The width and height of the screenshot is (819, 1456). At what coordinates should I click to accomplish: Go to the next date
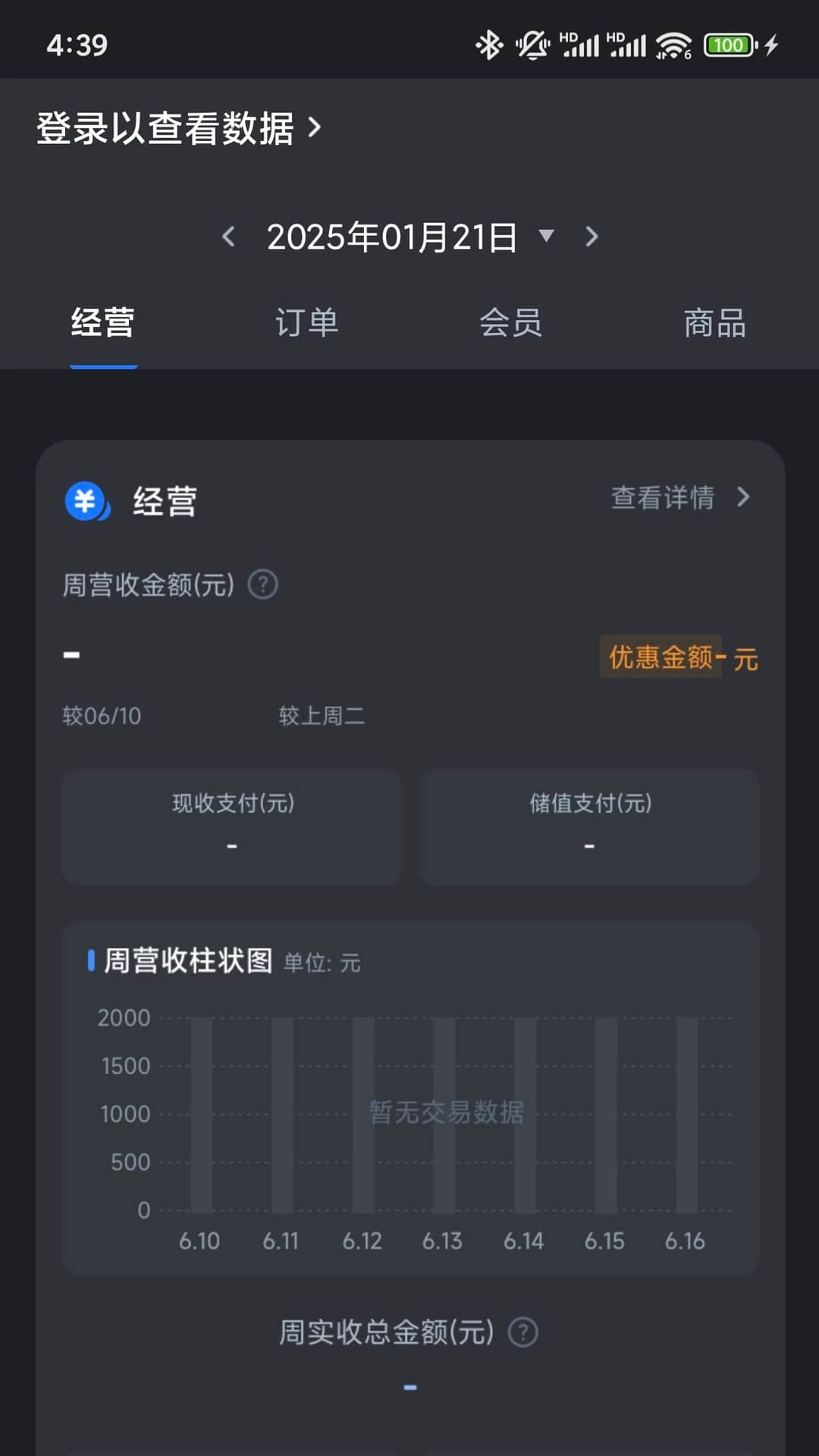tap(592, 237)
